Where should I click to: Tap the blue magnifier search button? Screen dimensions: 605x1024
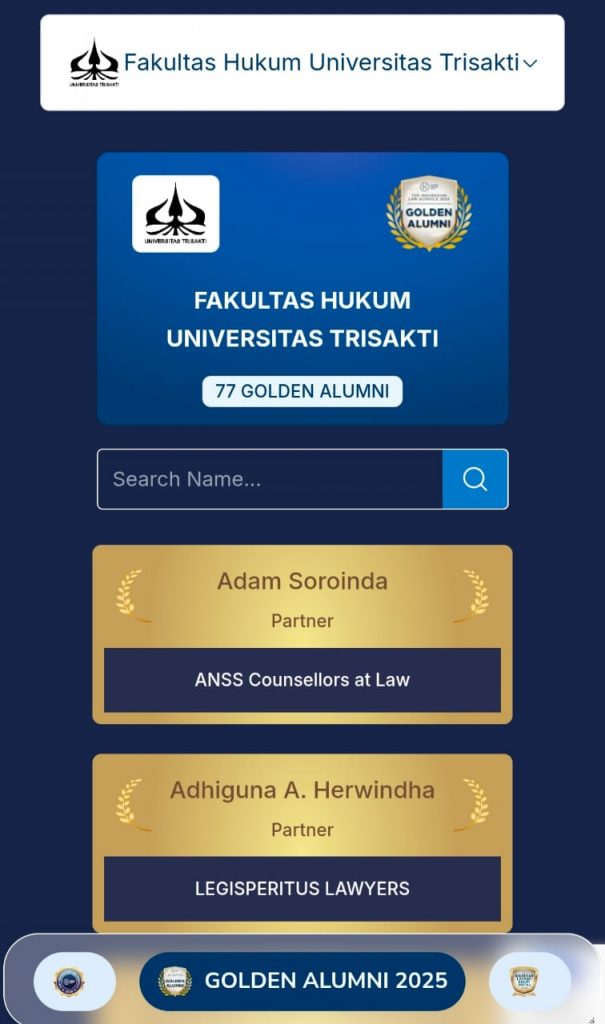tap(475, 479)
